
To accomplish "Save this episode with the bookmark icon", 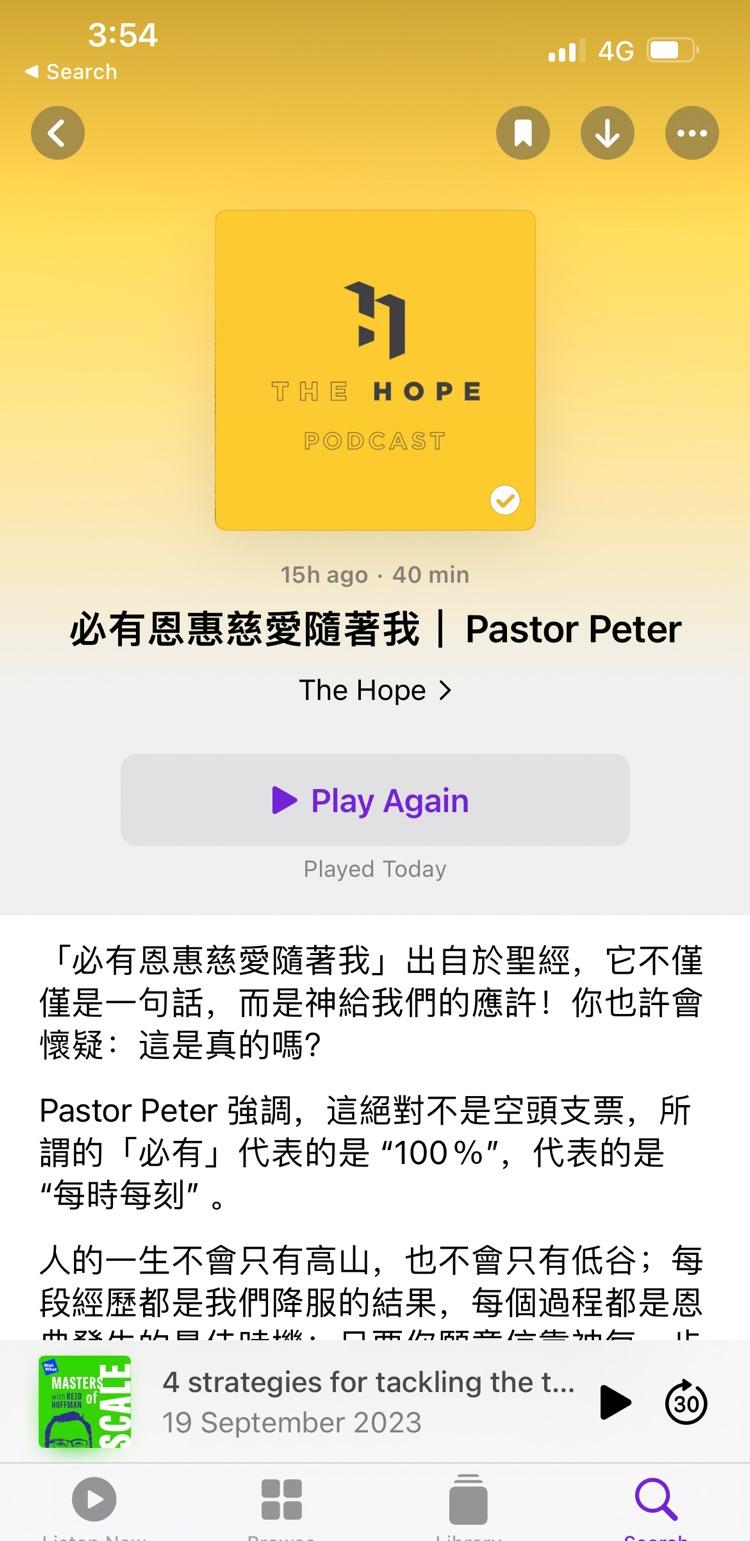I will tap(523, 133).
